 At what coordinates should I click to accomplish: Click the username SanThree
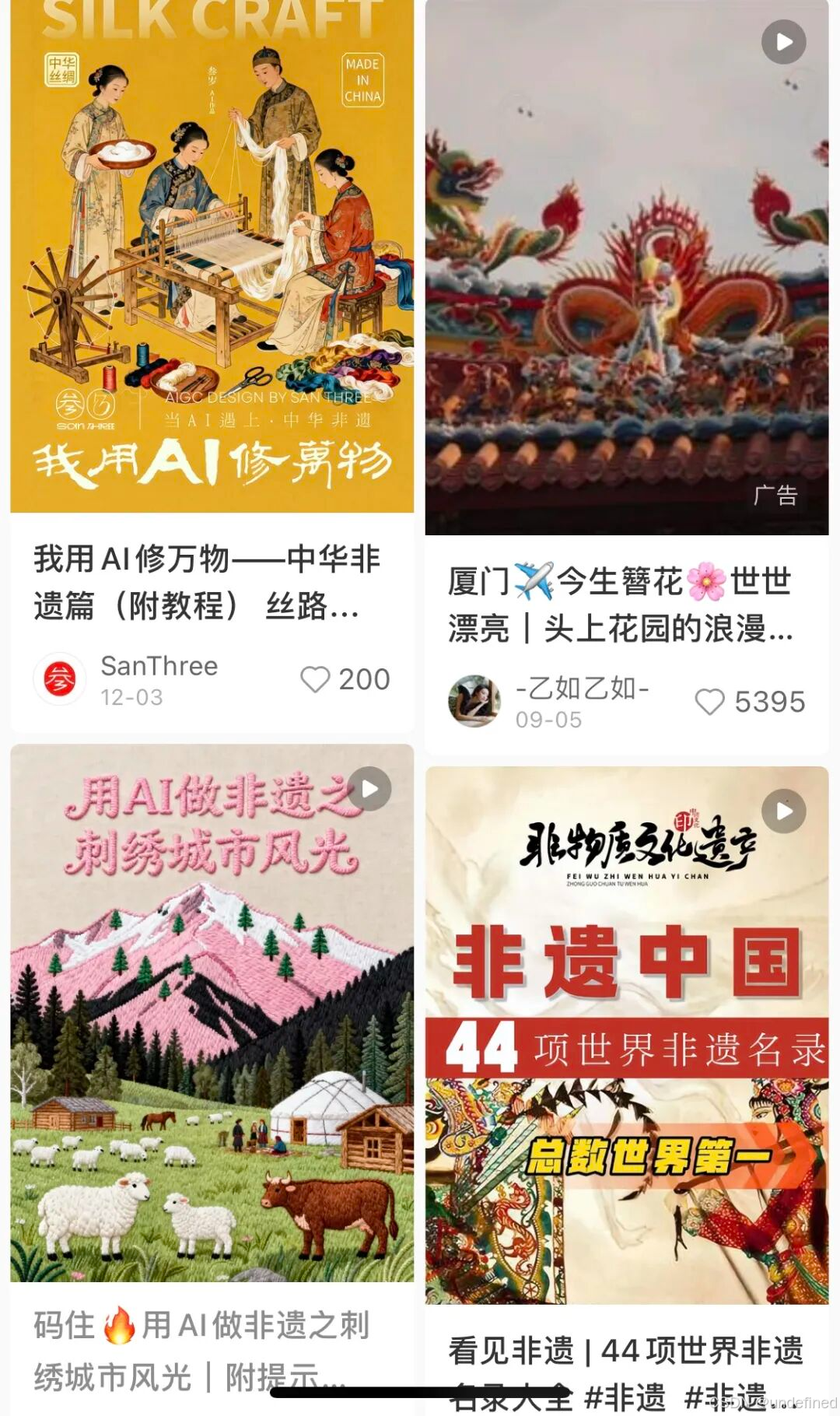click(x=159, y=666)
